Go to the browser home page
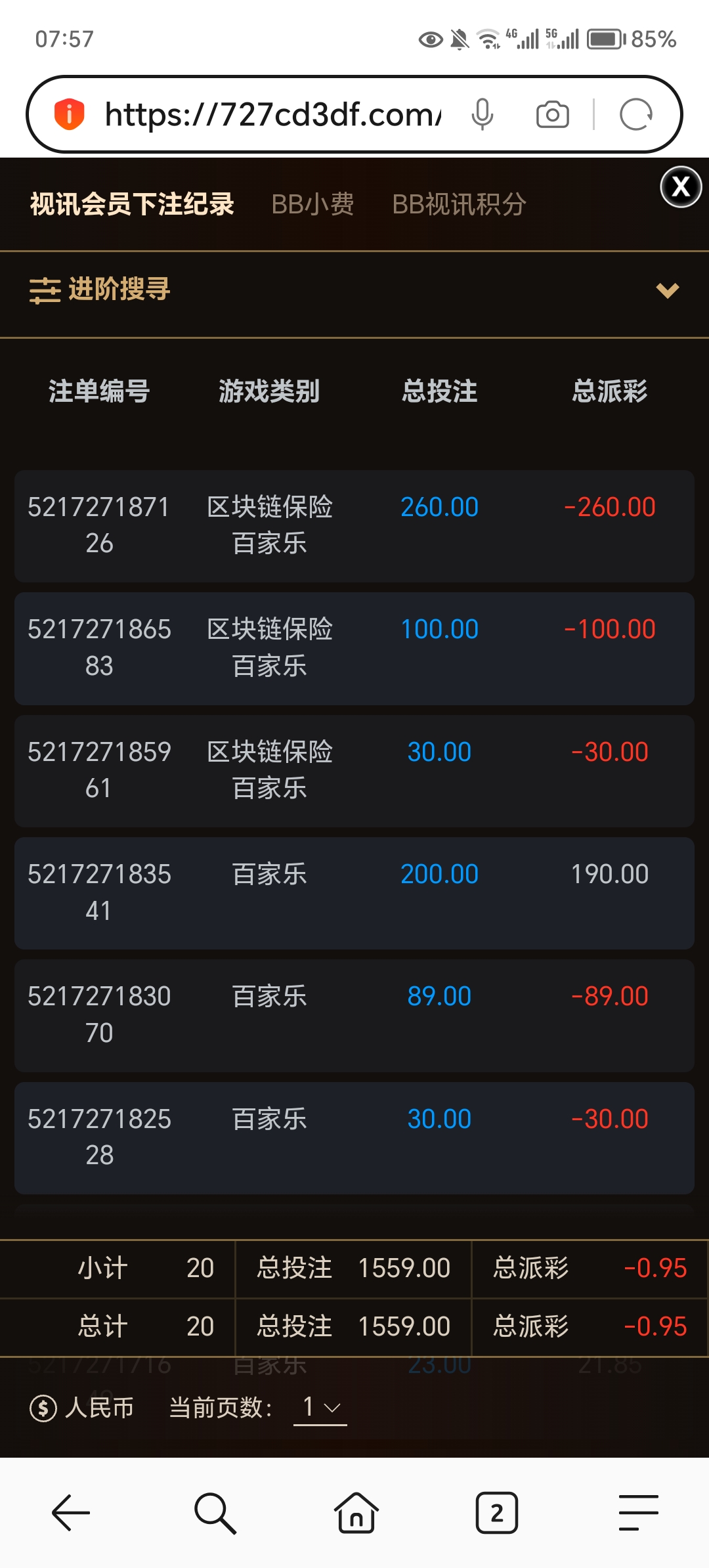Screen dimensions: 709x1568 pyautogui.click(x=356, y=1513)
